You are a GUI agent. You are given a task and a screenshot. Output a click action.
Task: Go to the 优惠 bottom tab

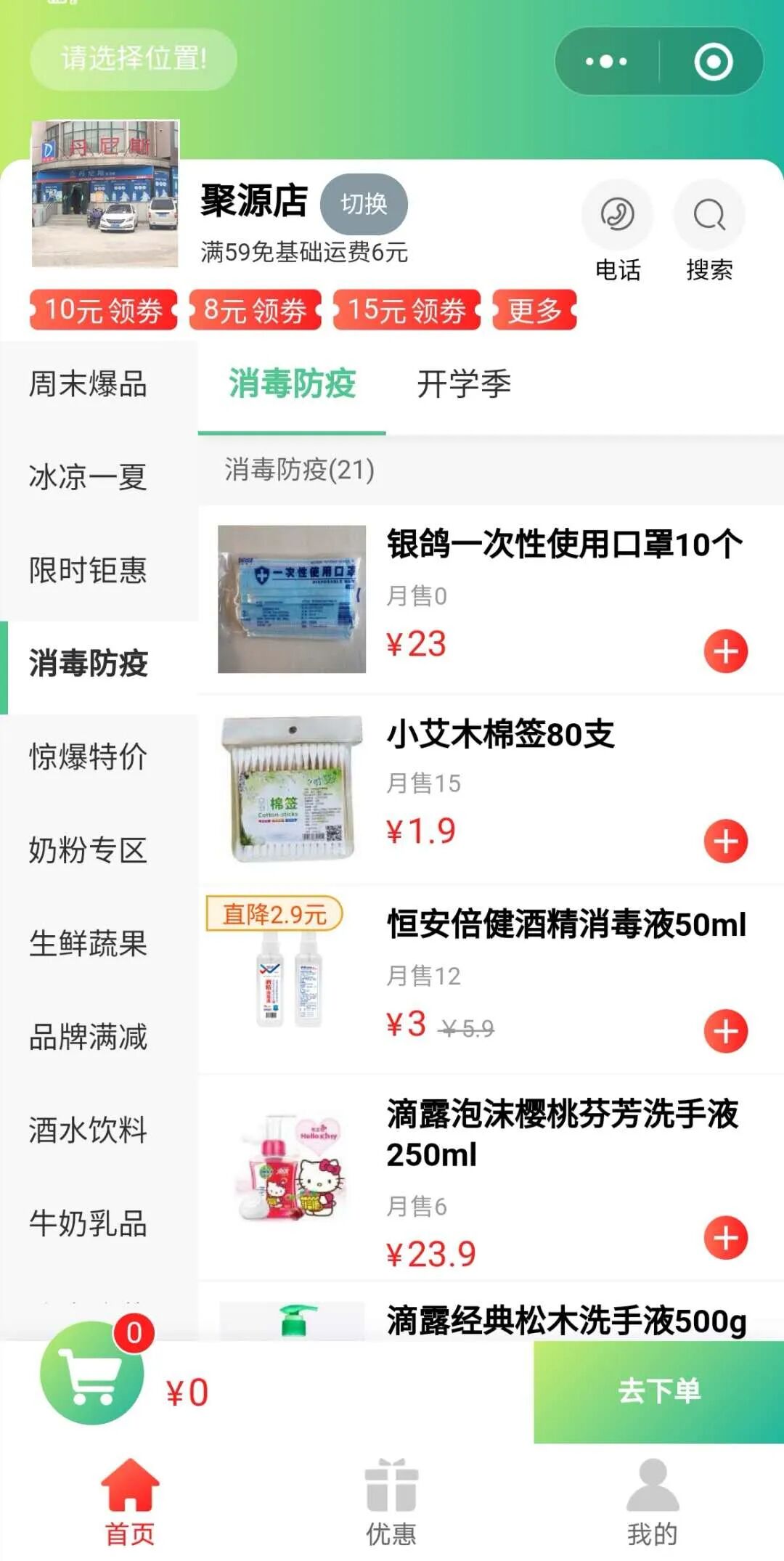click(x=391, y=1503)
